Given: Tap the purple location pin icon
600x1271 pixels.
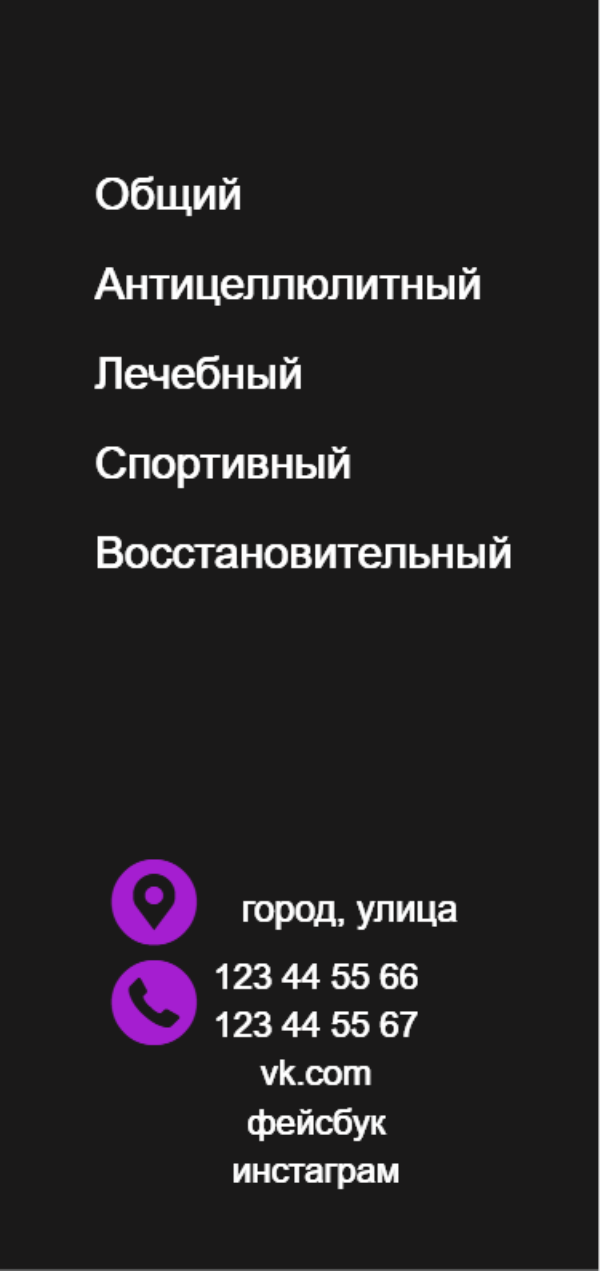Looking at the screenshot, I should click(x=154, y=902).
